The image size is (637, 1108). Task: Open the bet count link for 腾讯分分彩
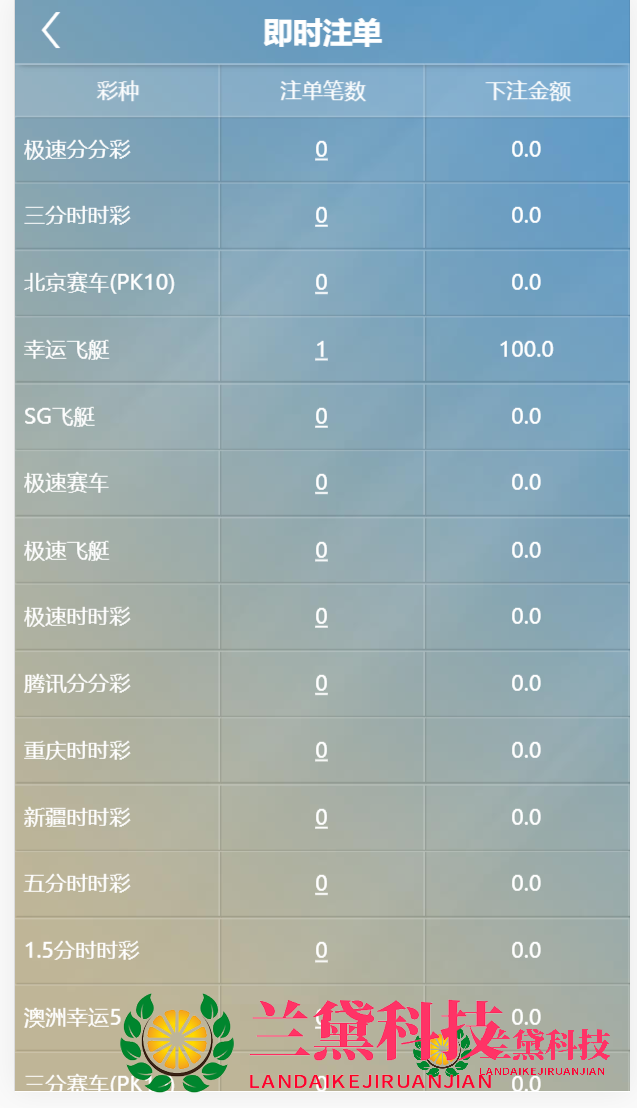click(321, 684)
